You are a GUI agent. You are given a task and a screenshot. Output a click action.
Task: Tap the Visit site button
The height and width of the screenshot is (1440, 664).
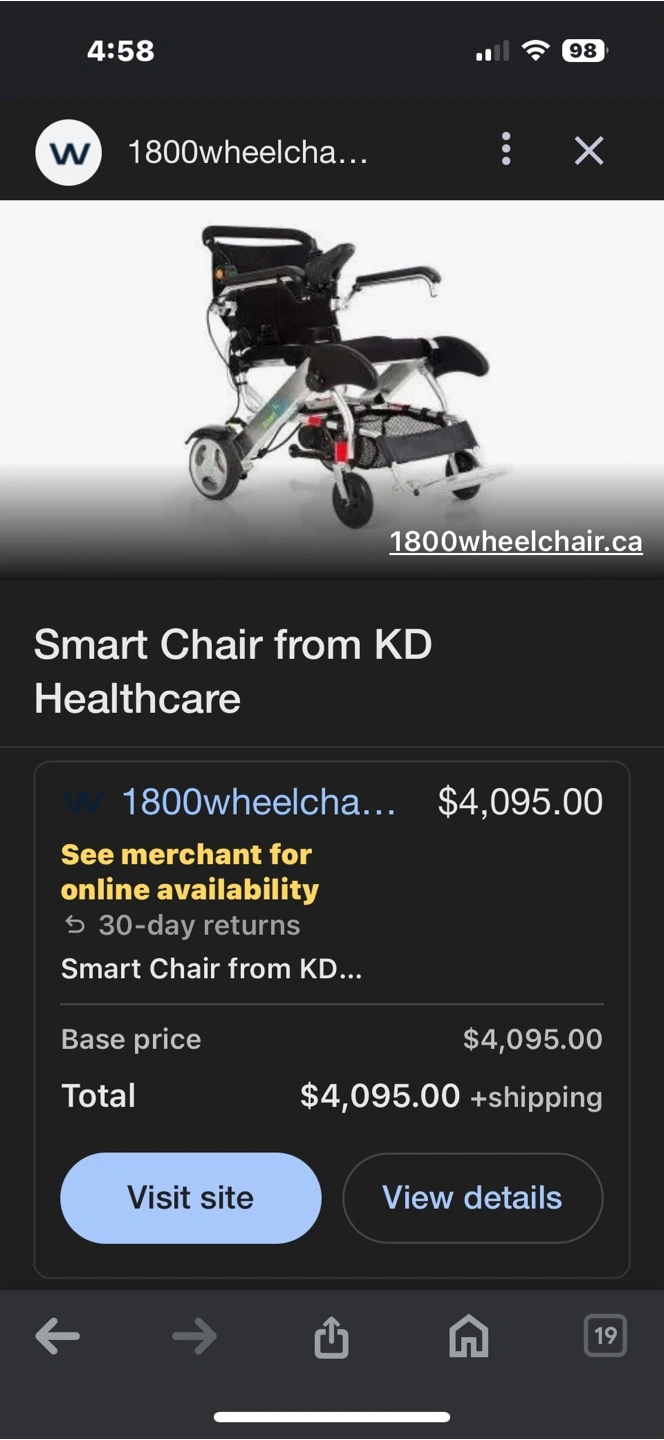(x=191, y=1198)
